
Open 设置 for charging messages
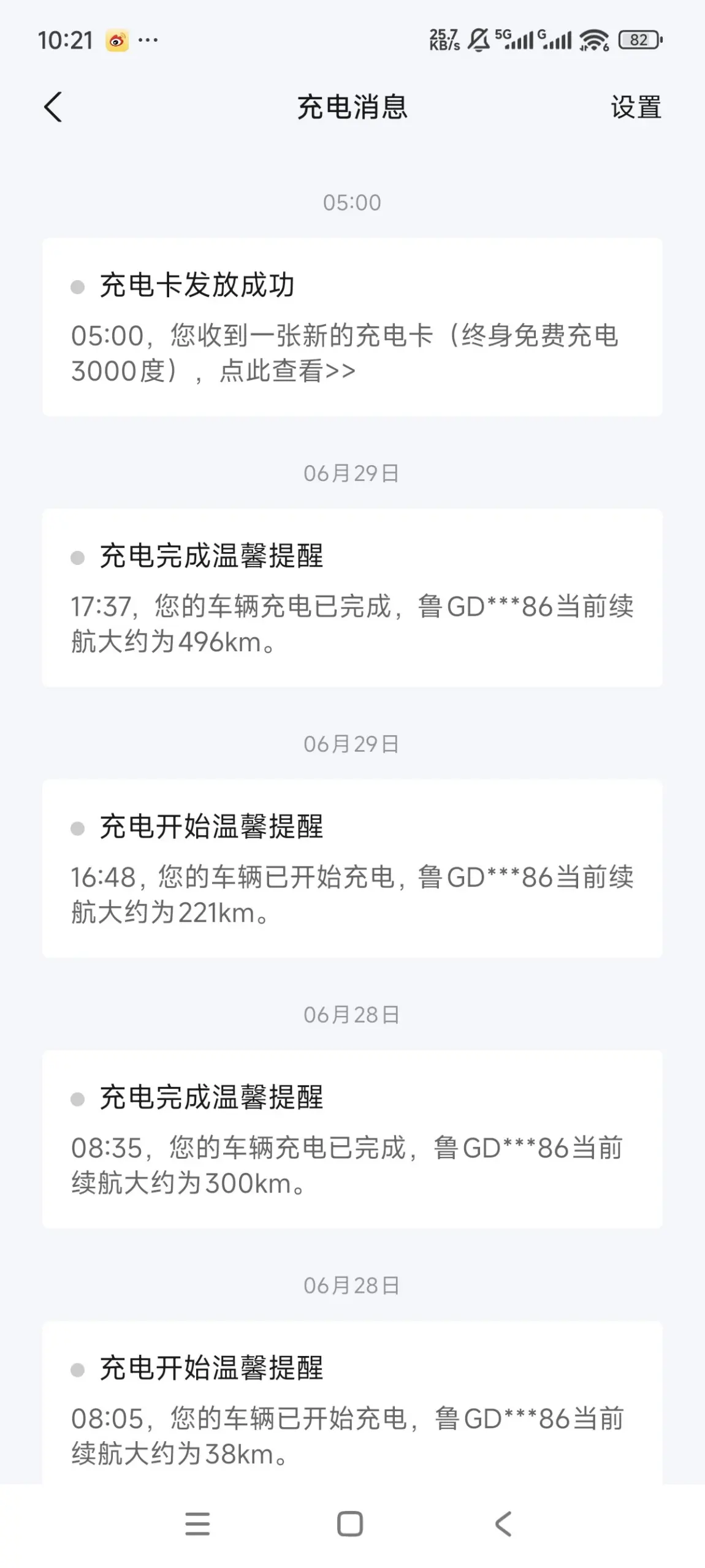[636, 107]
